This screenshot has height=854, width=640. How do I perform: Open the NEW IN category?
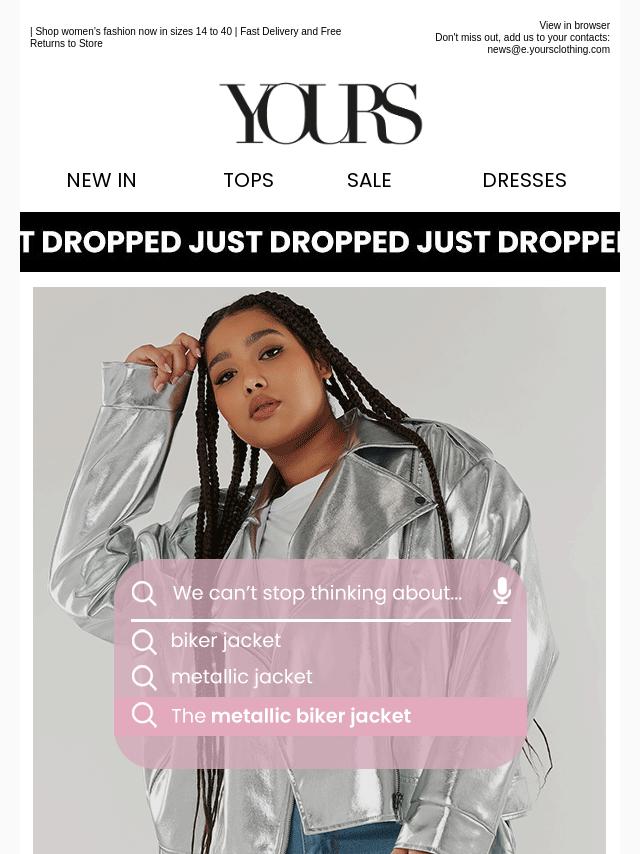(x=101, y=180)
